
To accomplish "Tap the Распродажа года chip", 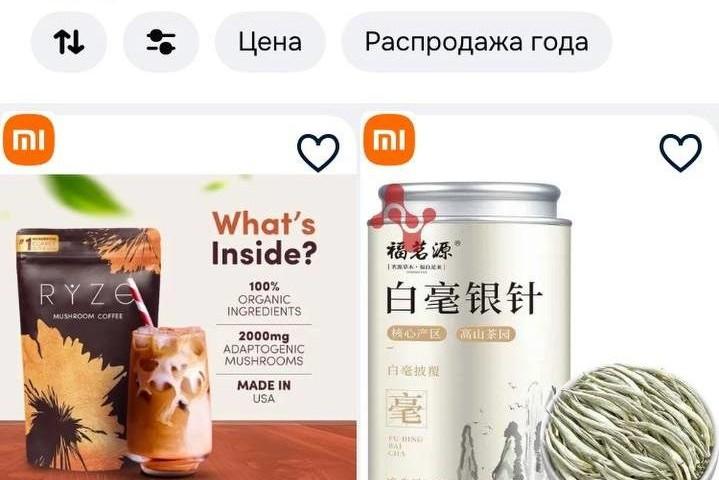I will 476,42.
